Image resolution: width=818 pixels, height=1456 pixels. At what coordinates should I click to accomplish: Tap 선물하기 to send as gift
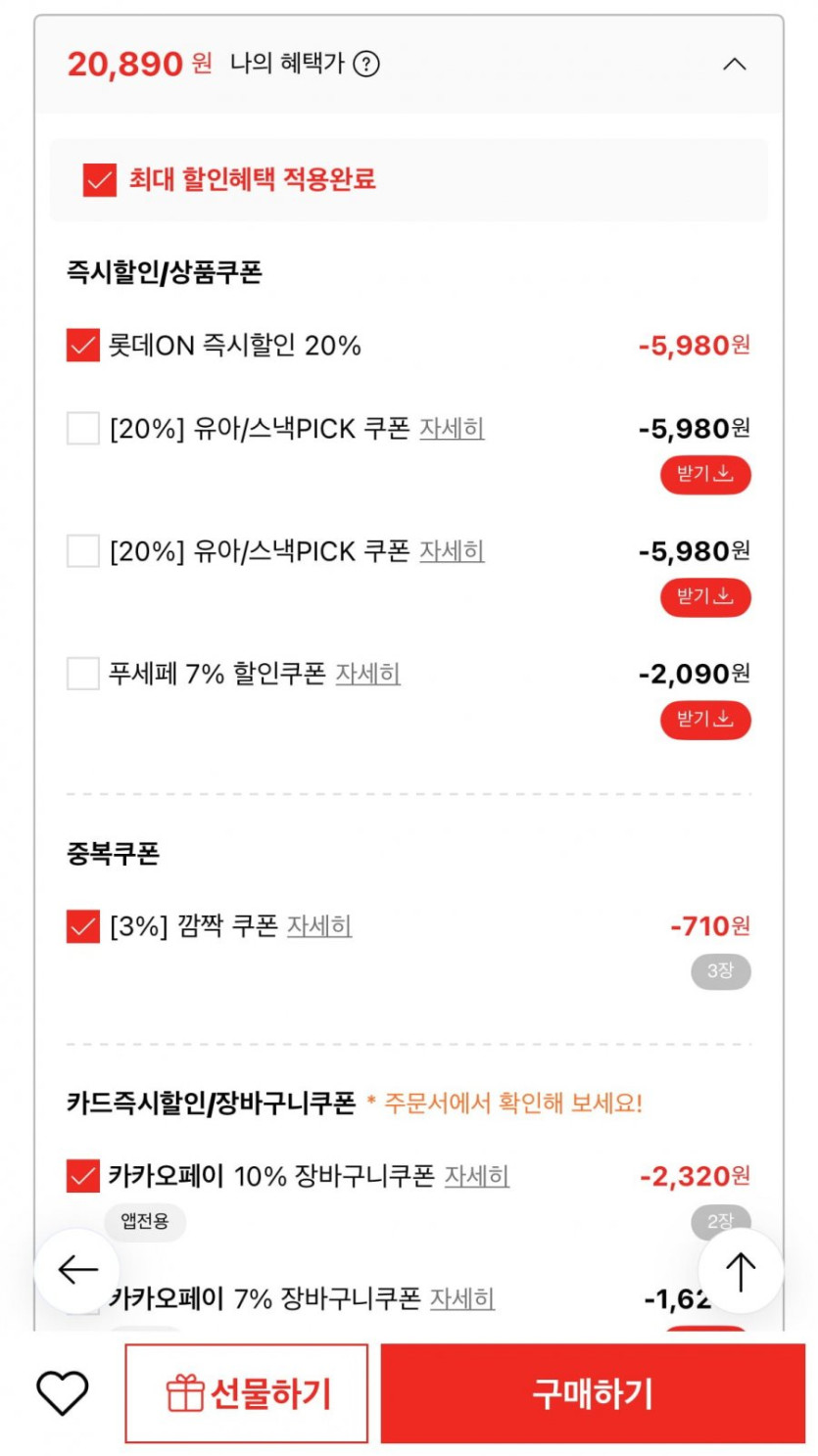[247, 1393]
